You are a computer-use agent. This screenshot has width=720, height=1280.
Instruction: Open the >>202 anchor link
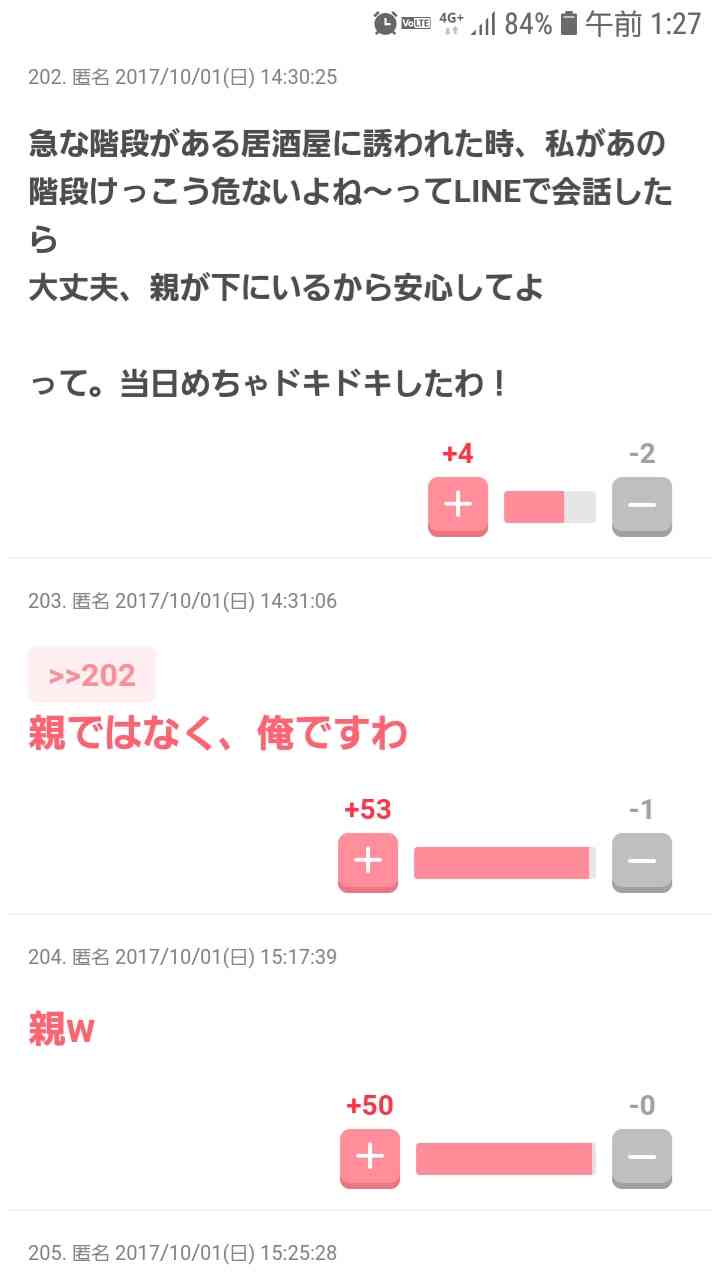91,674
